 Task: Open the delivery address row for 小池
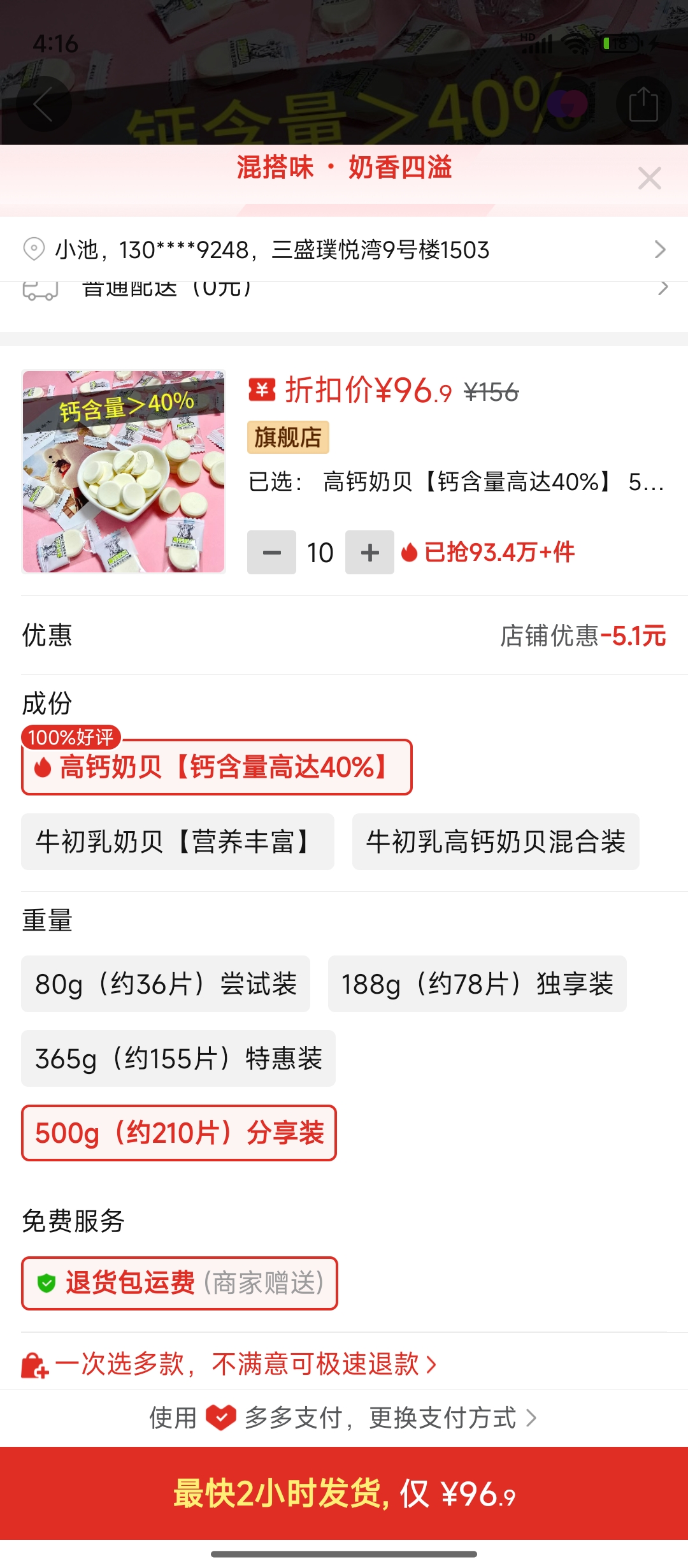pyautogui.click(x=344, y=249)
